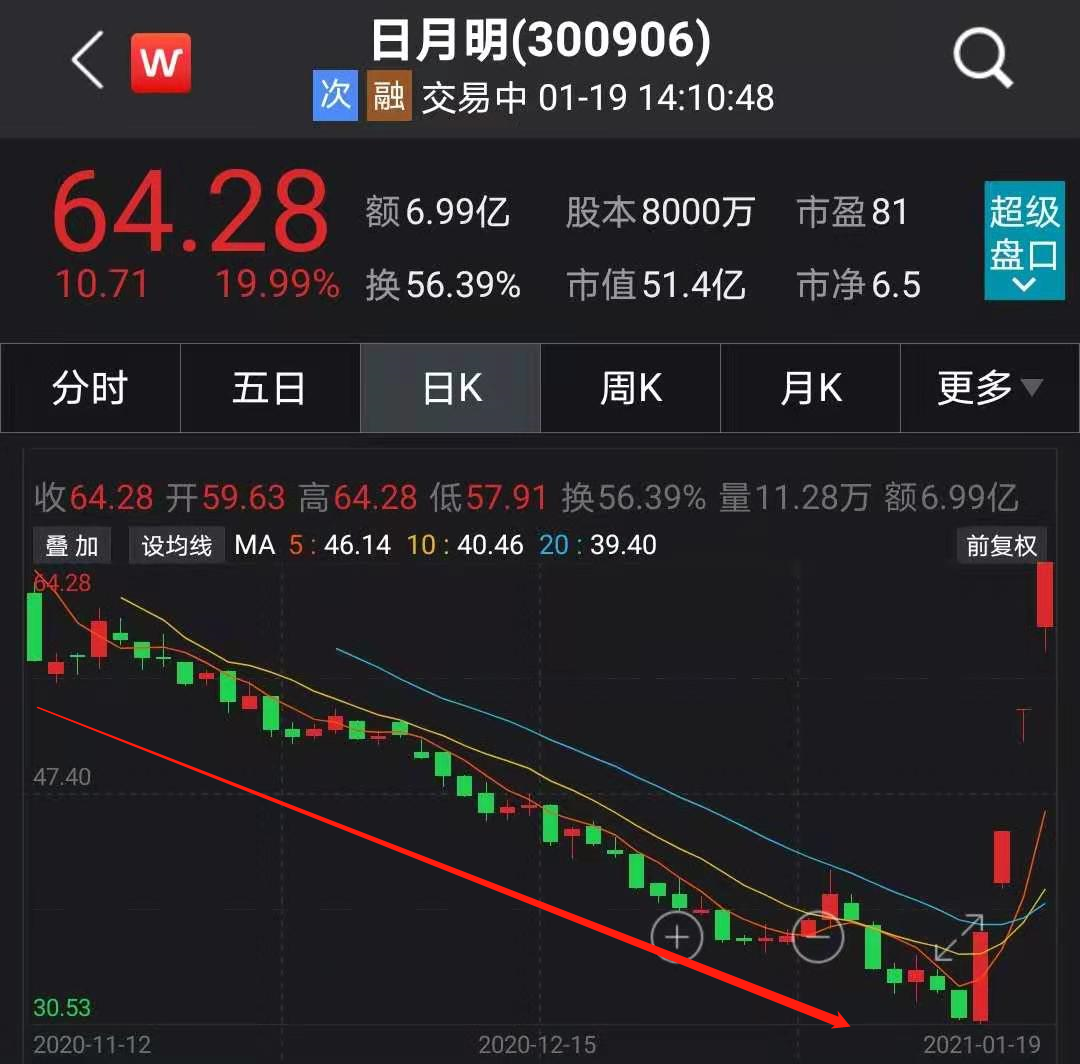Expand chart to fullscreen
This screenshot has height=1064, width=1080.
tap(959, 938)
